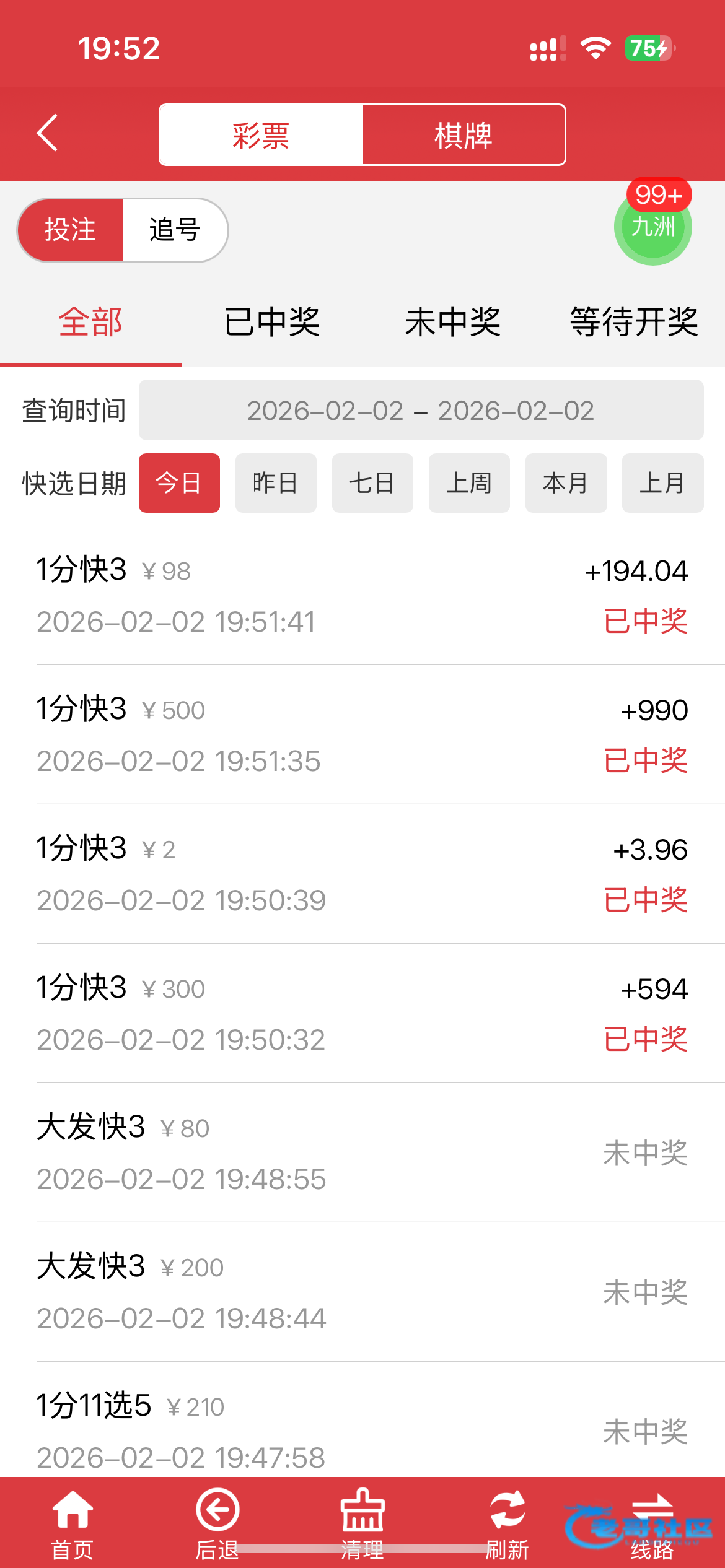Screen dimensions: 725x1568
Task: Set quick date to 上月
Action: 662,483
